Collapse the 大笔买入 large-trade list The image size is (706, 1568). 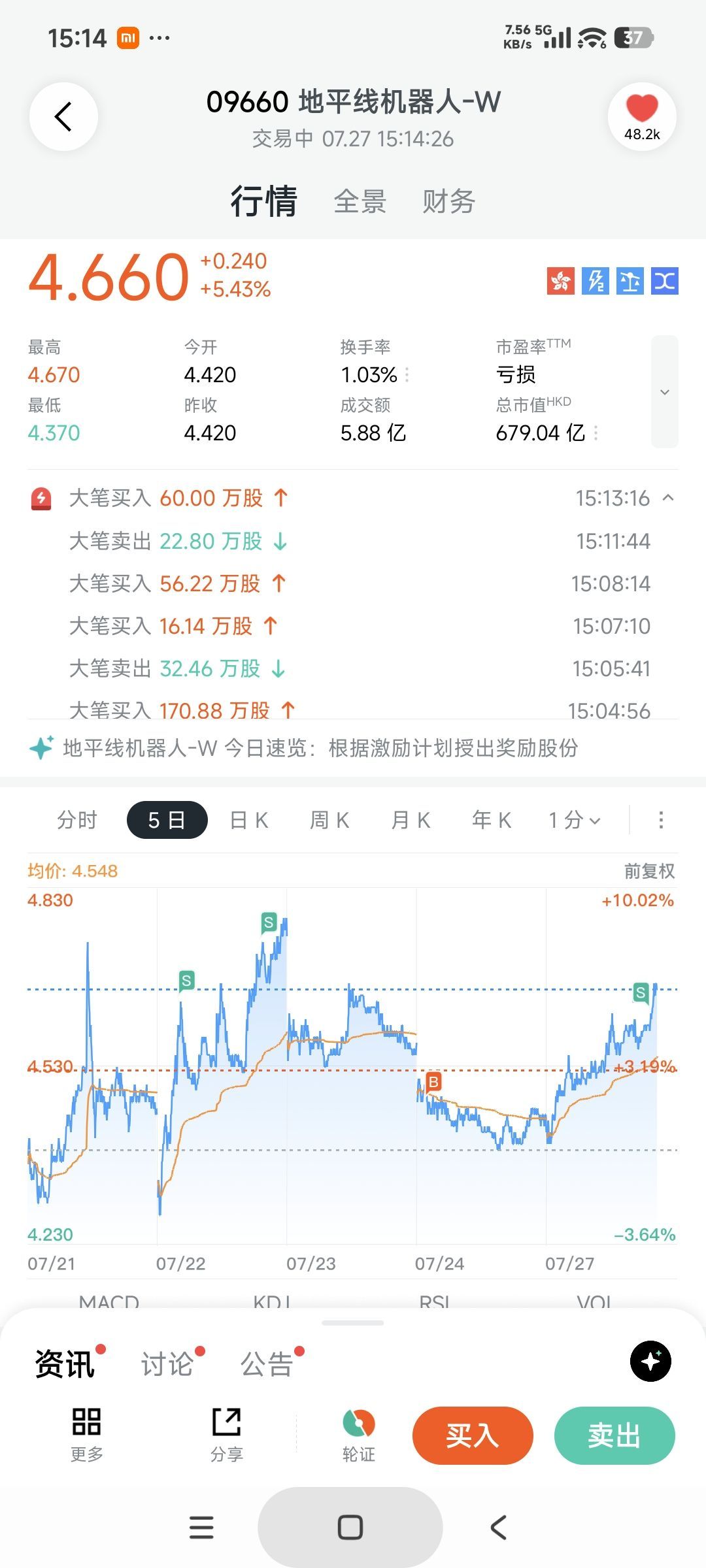tap(668, 498)
